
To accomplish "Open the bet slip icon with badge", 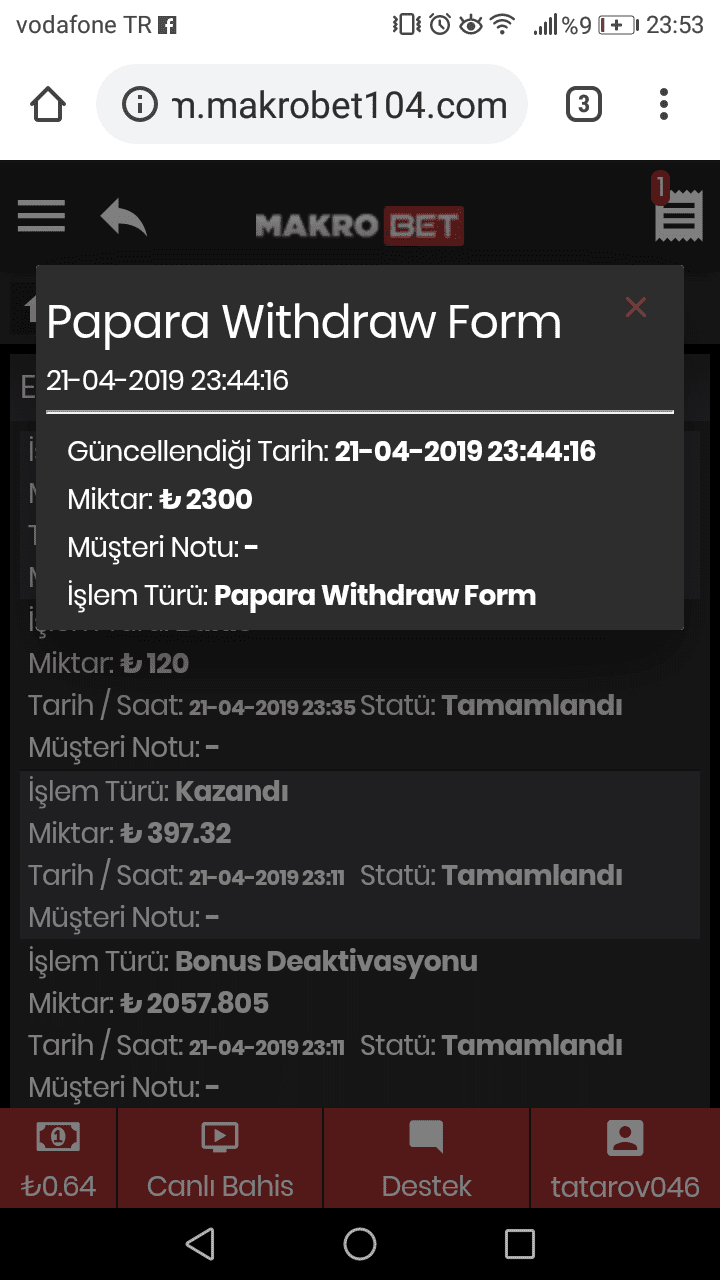I will tap(678, 211).
